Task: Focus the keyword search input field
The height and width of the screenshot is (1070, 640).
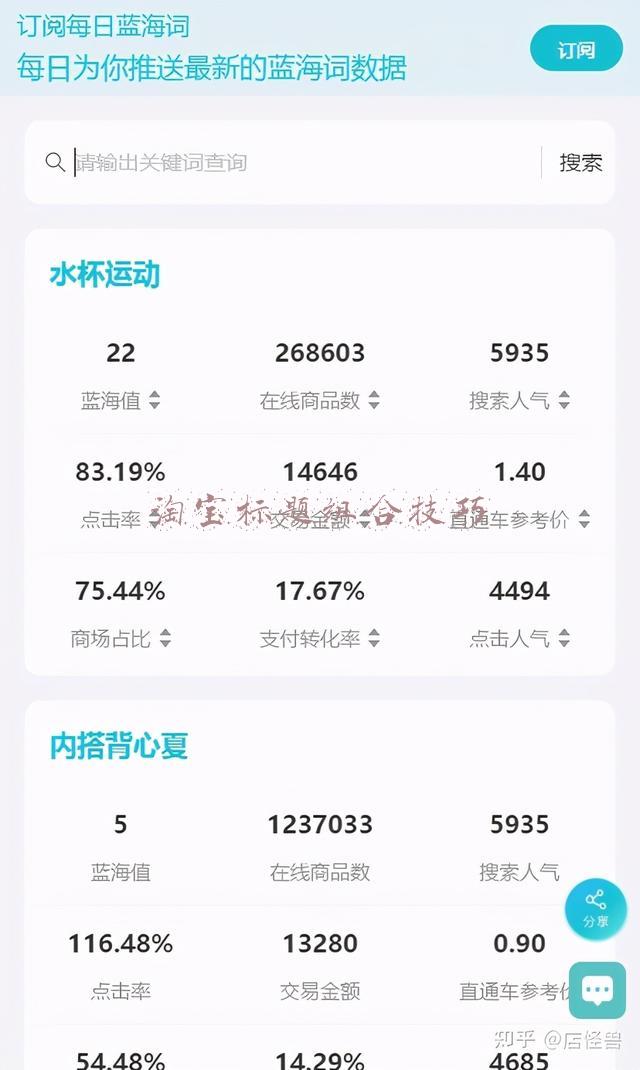Action: (x=306, y=162)
